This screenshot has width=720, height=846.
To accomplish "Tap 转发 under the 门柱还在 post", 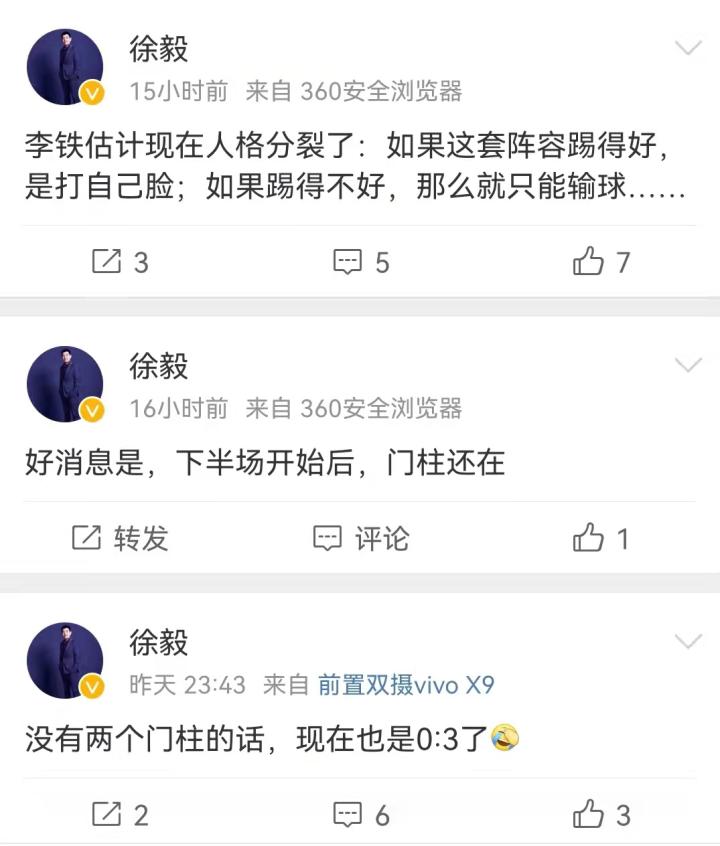I will [119, 538].
